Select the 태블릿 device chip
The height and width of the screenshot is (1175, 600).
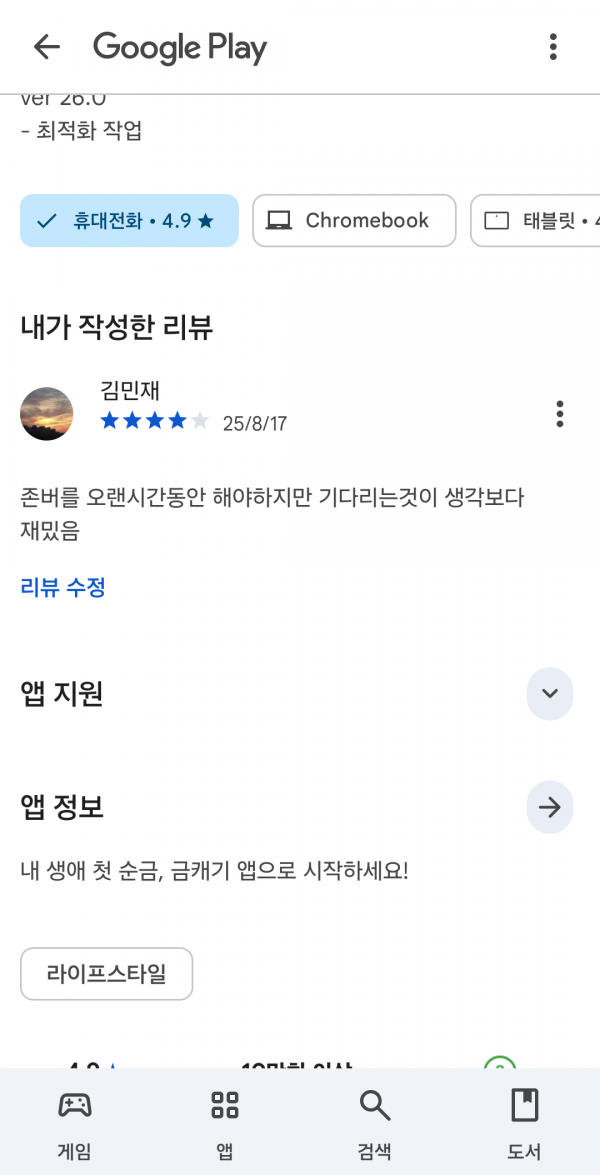pos(536,220)
